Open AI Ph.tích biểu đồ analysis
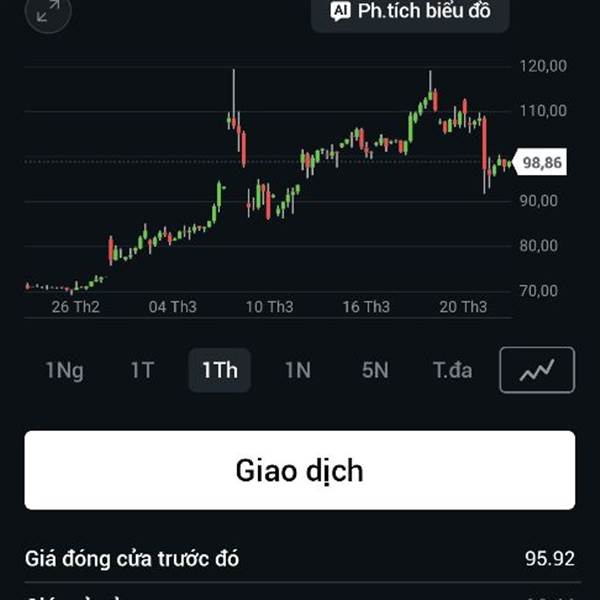The image size is (600, 600). pyautogui.click(x=409, y=12)
